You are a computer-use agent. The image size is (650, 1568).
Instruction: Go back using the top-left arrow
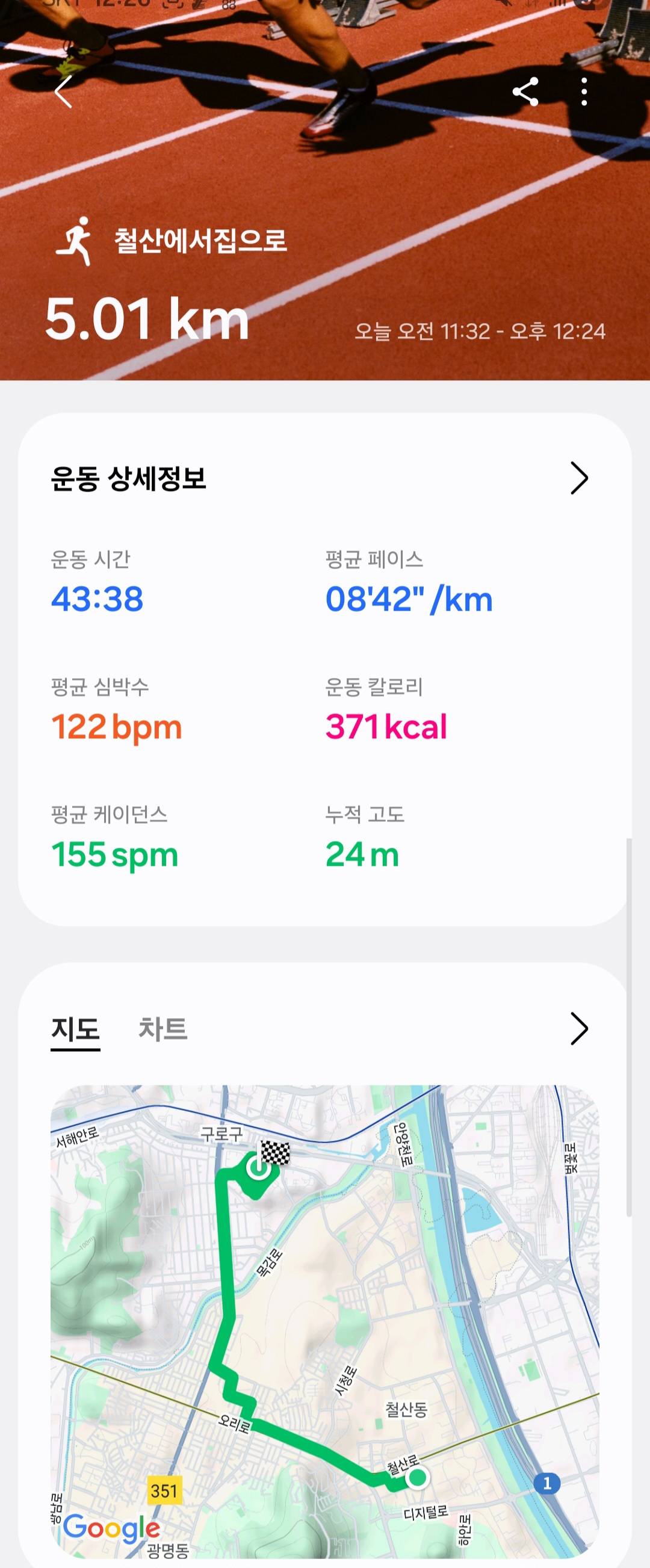point(63,92)
